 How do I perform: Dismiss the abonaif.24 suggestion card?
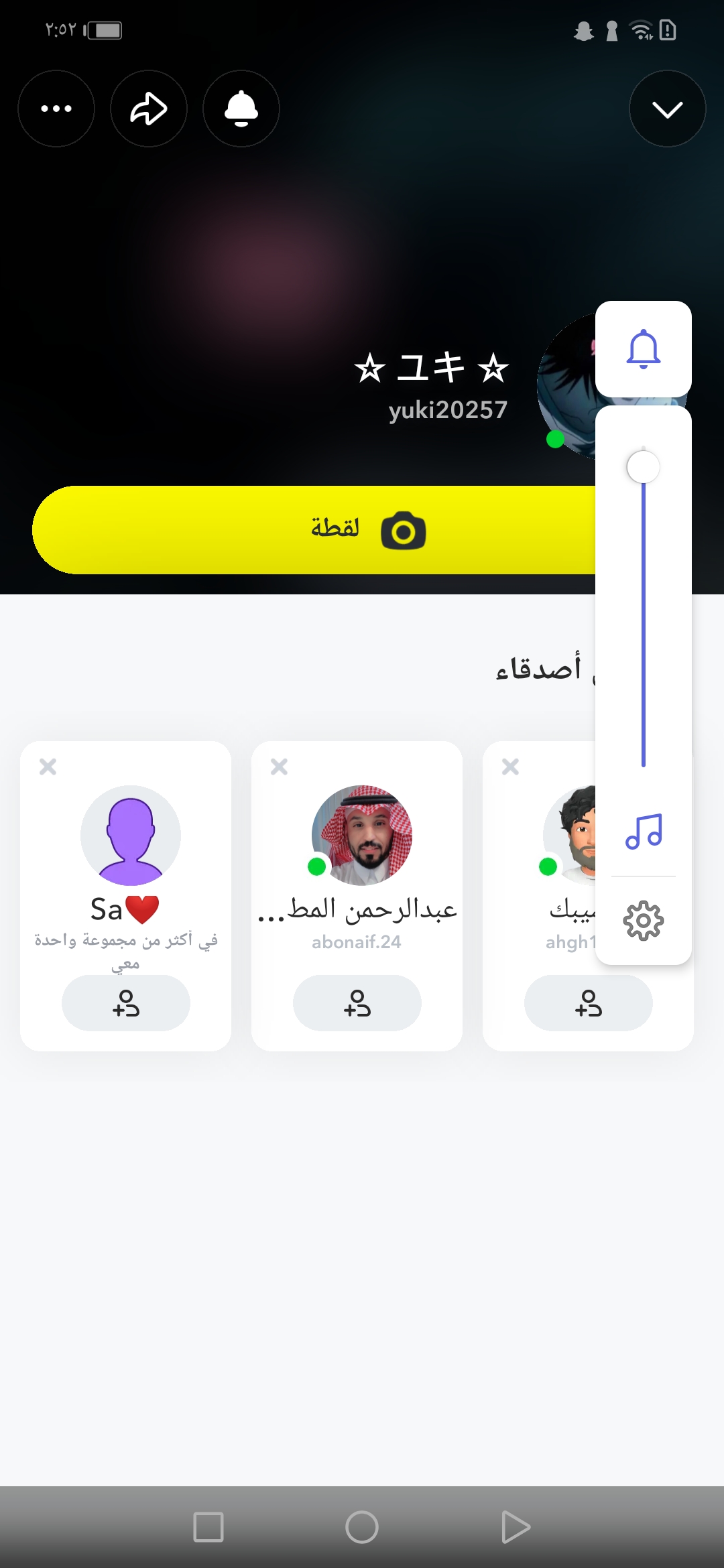(279, 767)
